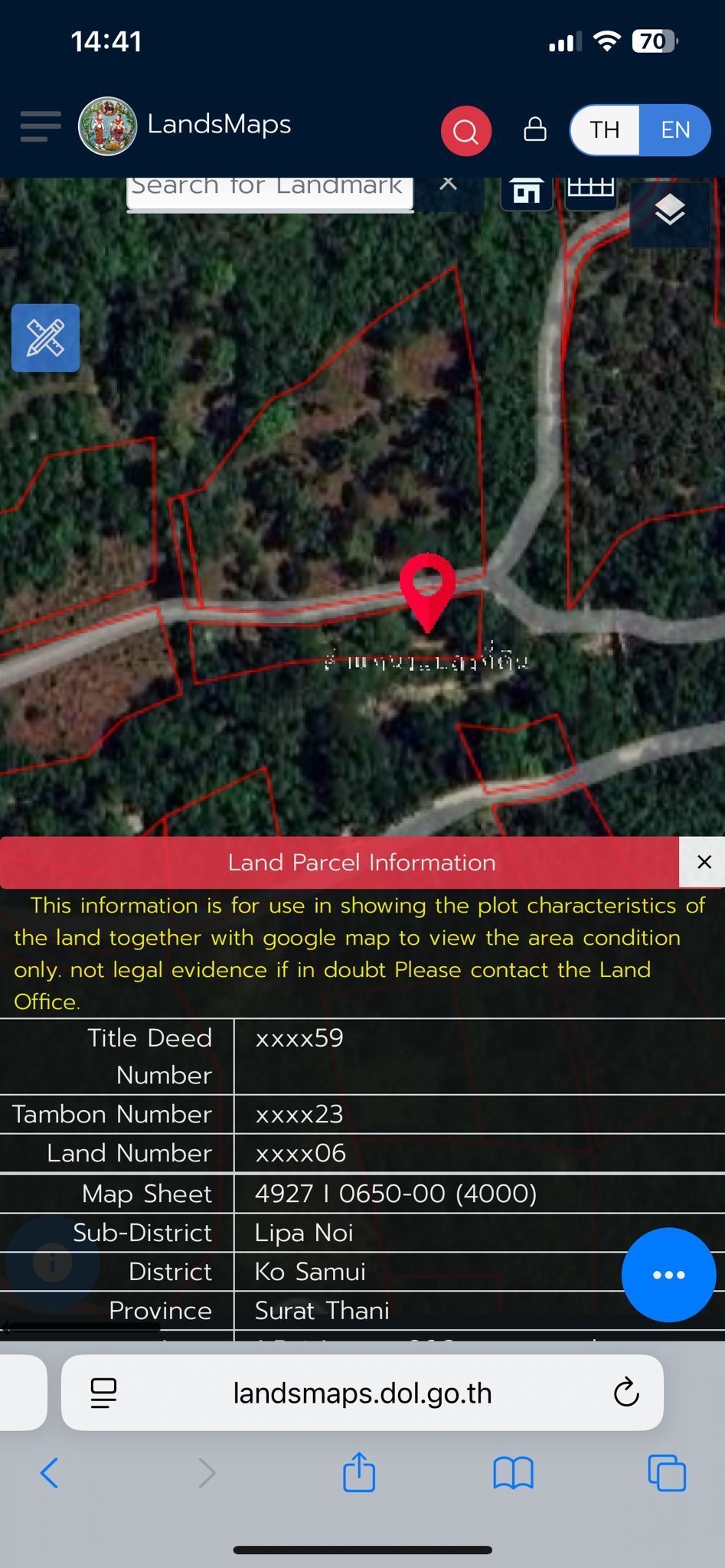This screenshot has height=1568, width=725.
Task: Open the hamburger drawer menu
Action: [x=41, y=126]
